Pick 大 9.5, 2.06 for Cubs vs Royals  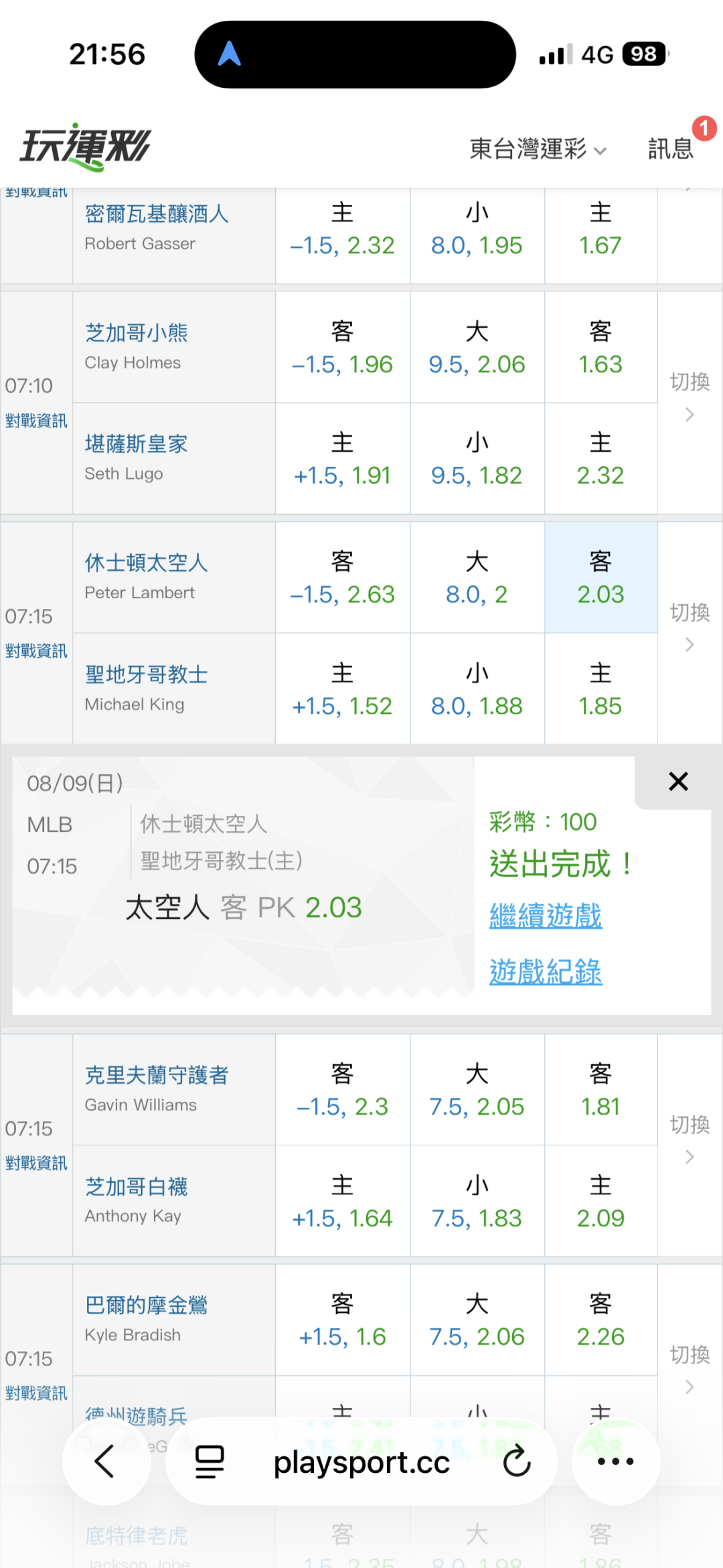pyautogui.click(x=477, y=348)
